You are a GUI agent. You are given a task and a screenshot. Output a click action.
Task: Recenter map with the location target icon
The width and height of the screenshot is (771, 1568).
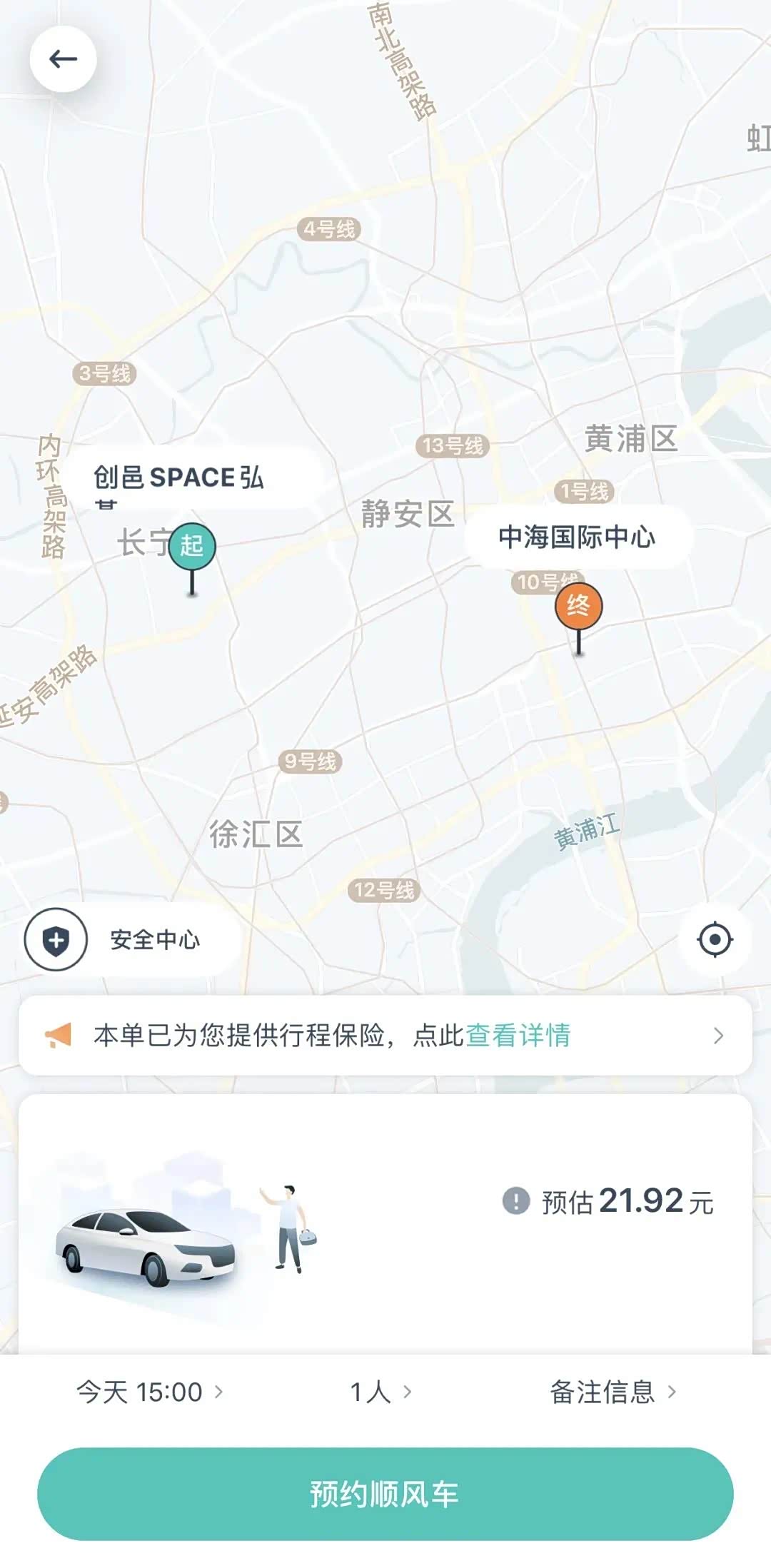pos(715,939)
